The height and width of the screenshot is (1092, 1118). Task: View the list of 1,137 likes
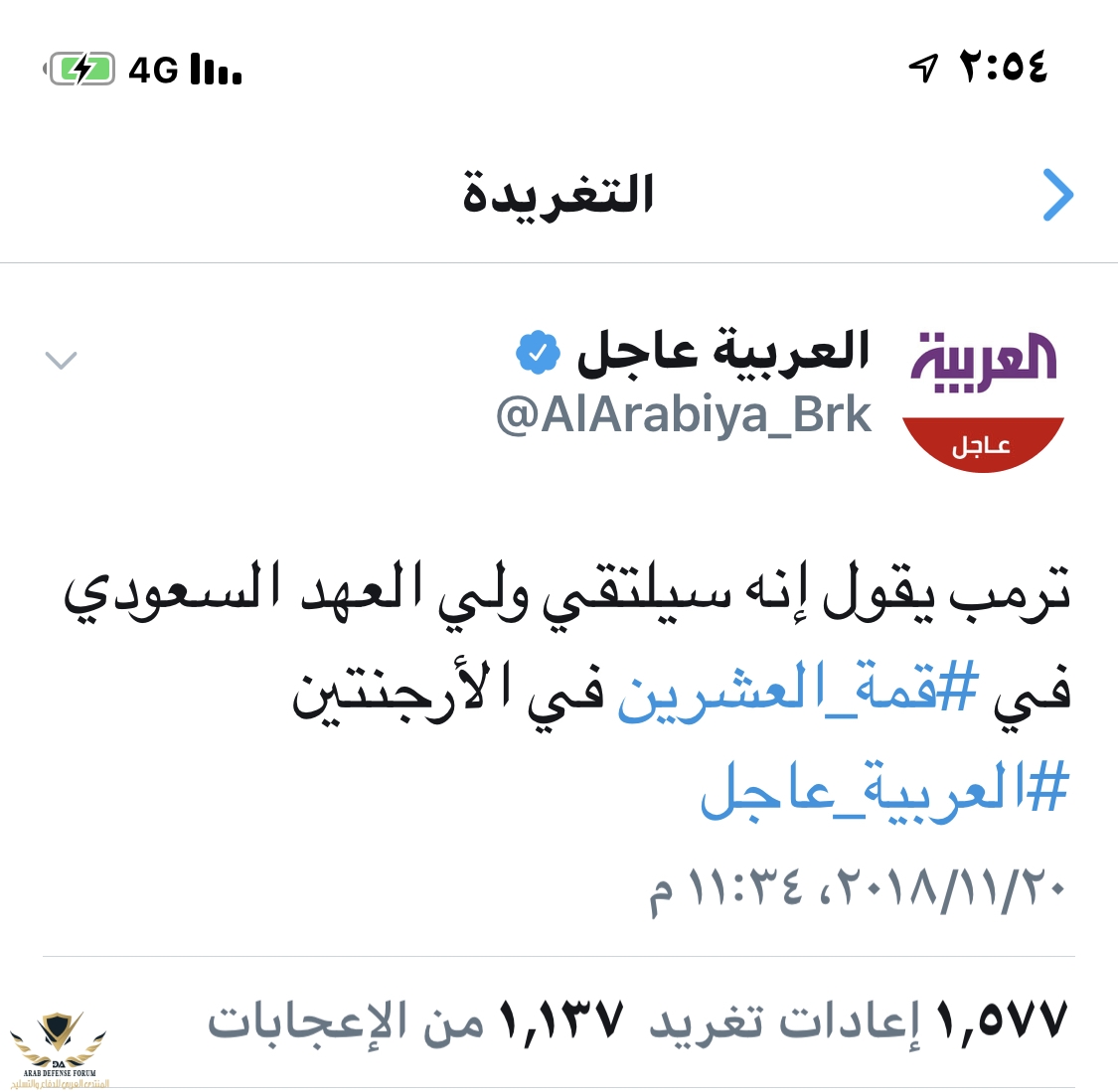click(x=416, y=1020)
